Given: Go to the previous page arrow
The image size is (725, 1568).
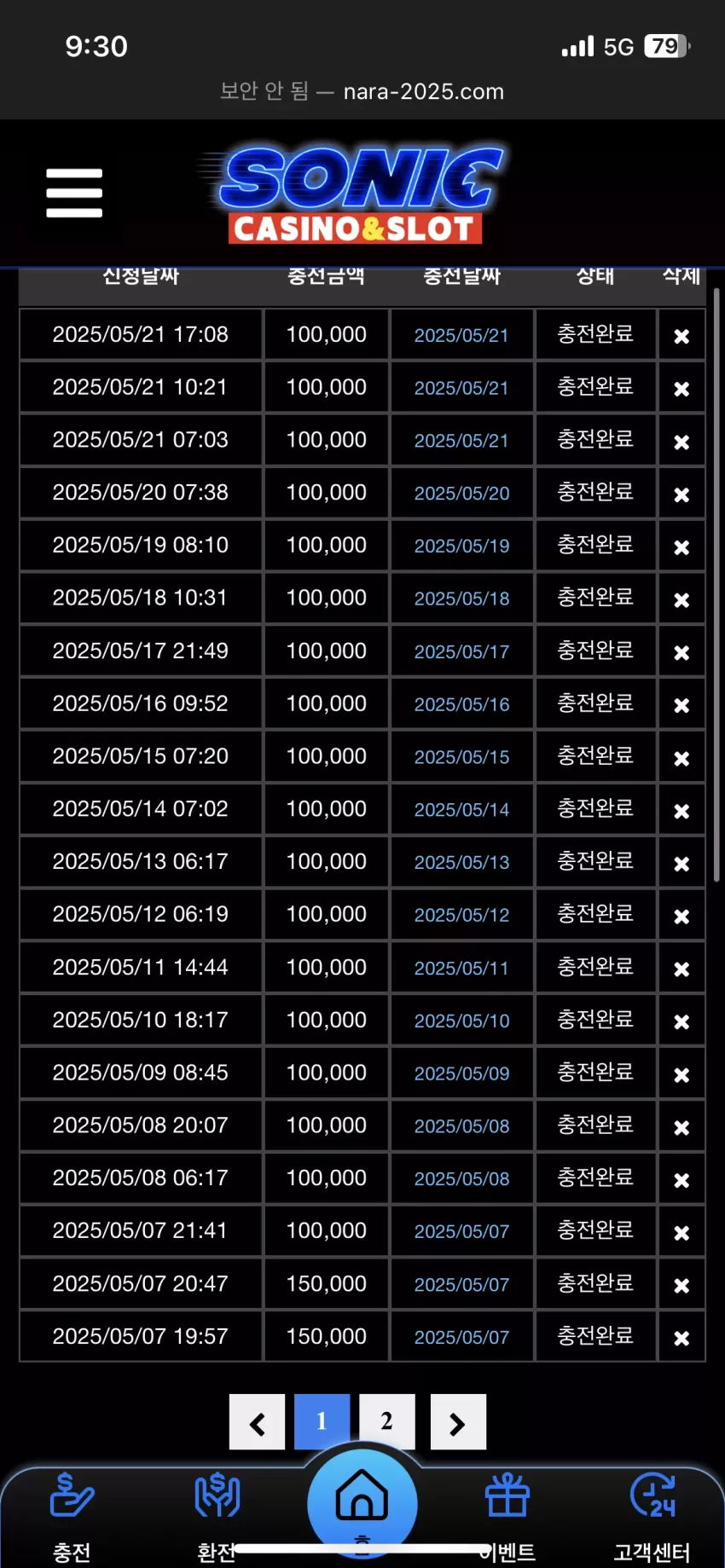Looking at the screenshot, I should coord(257,1421).
